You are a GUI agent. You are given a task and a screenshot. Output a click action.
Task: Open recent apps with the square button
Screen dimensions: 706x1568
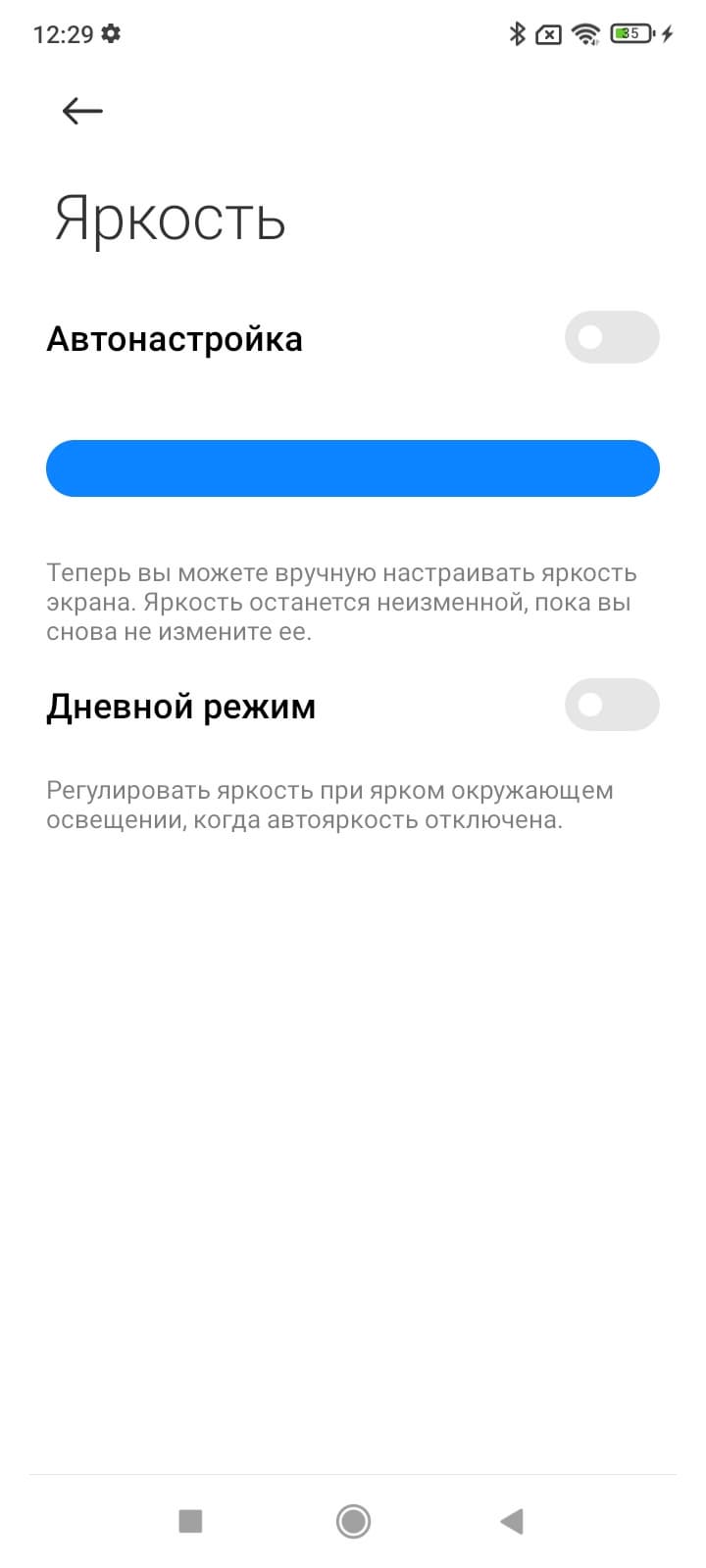coord(190,1521)
